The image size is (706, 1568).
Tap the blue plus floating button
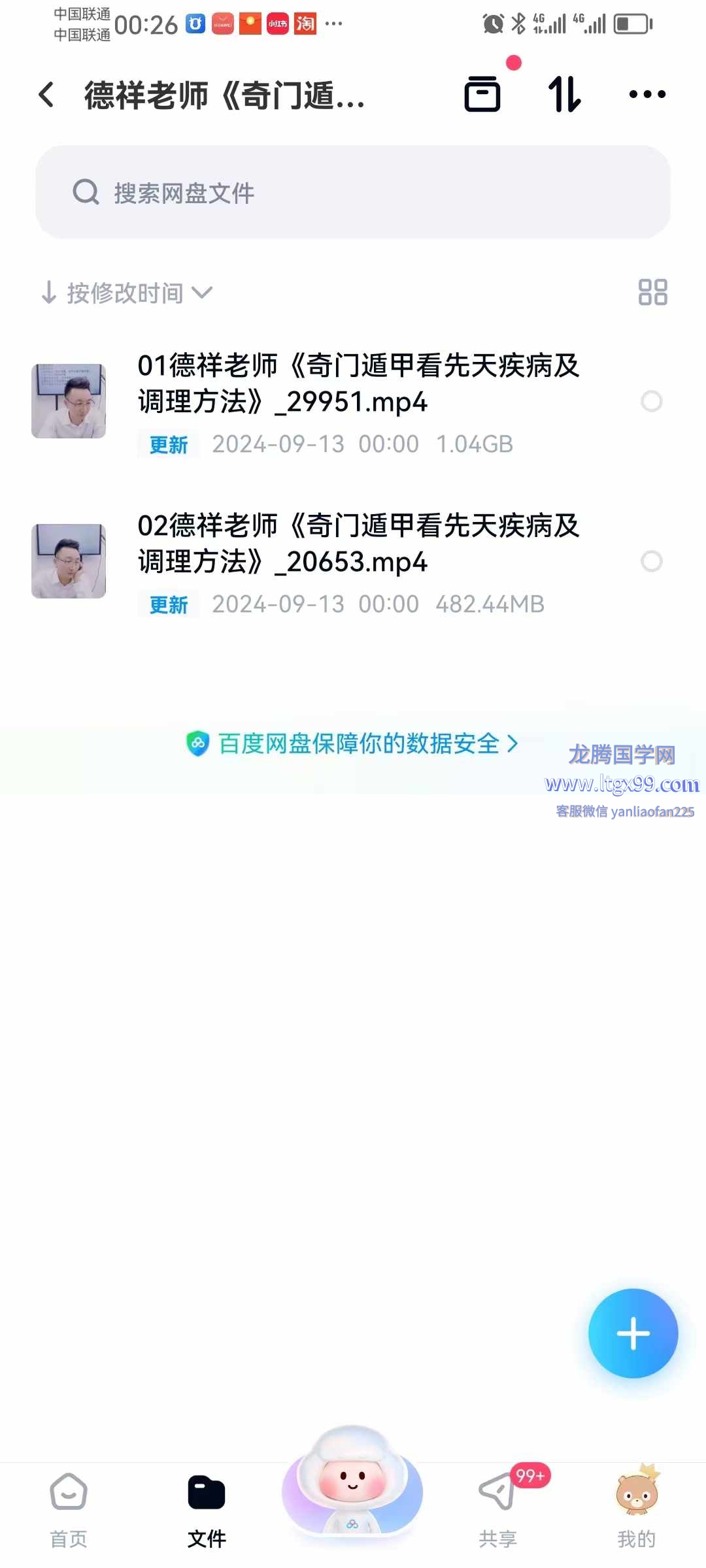633,1333
